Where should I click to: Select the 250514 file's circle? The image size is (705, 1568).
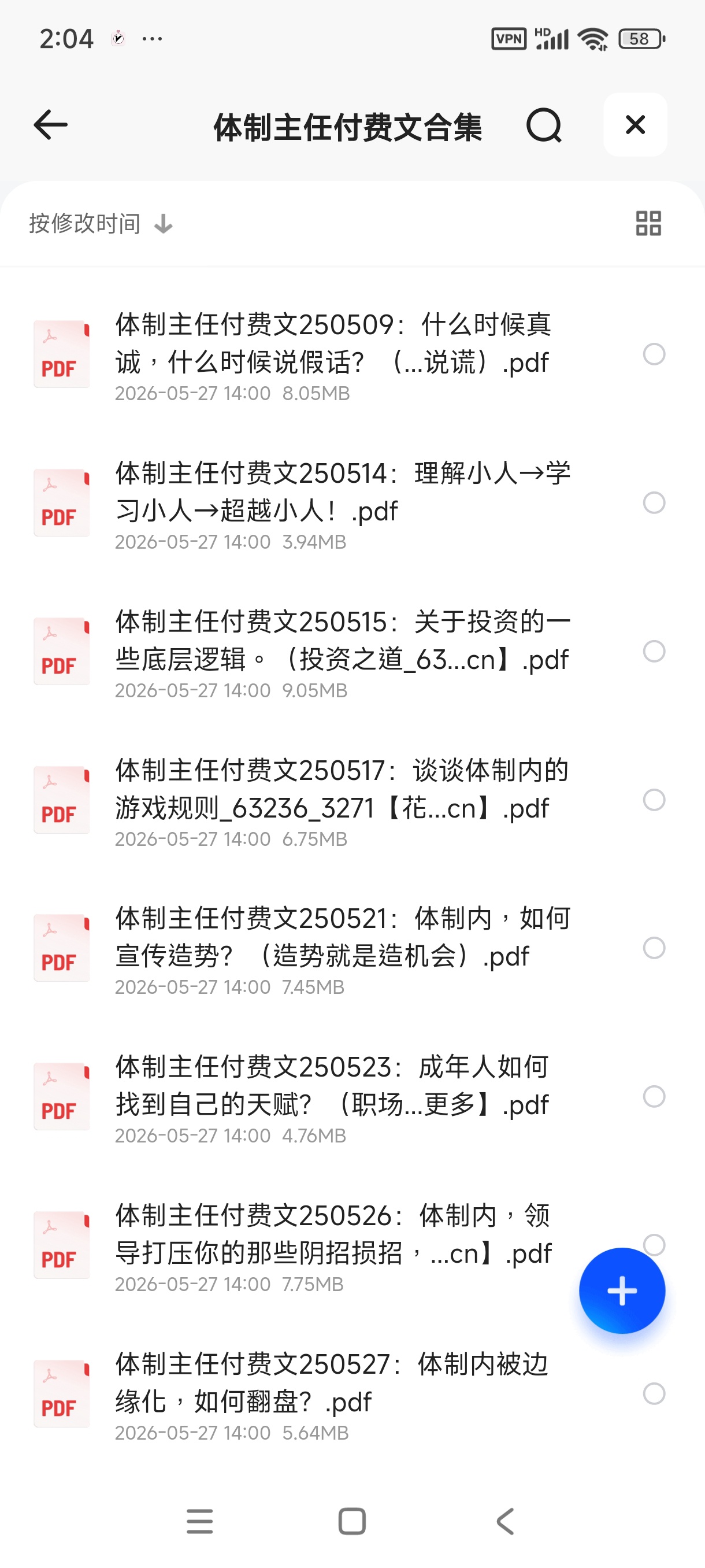(654, 503)
